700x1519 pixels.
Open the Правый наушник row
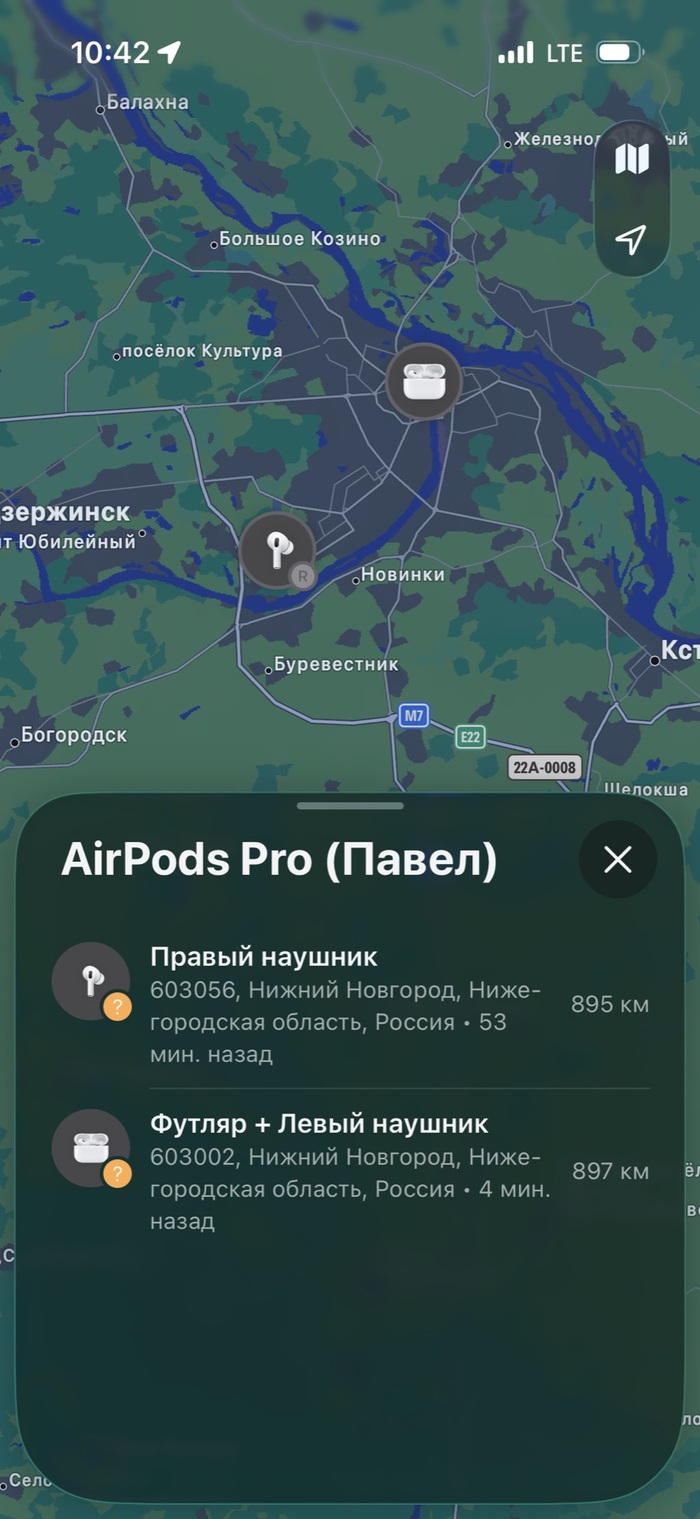pos(350,1004)
